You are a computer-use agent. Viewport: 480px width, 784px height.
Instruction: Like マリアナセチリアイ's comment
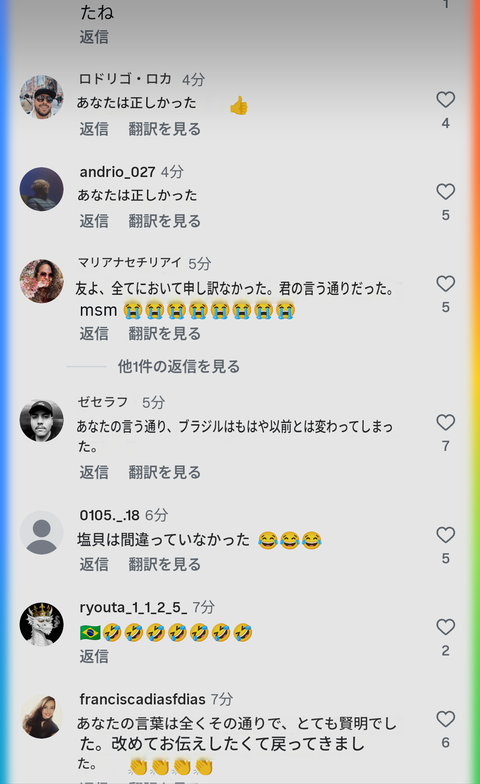[446, 284]
